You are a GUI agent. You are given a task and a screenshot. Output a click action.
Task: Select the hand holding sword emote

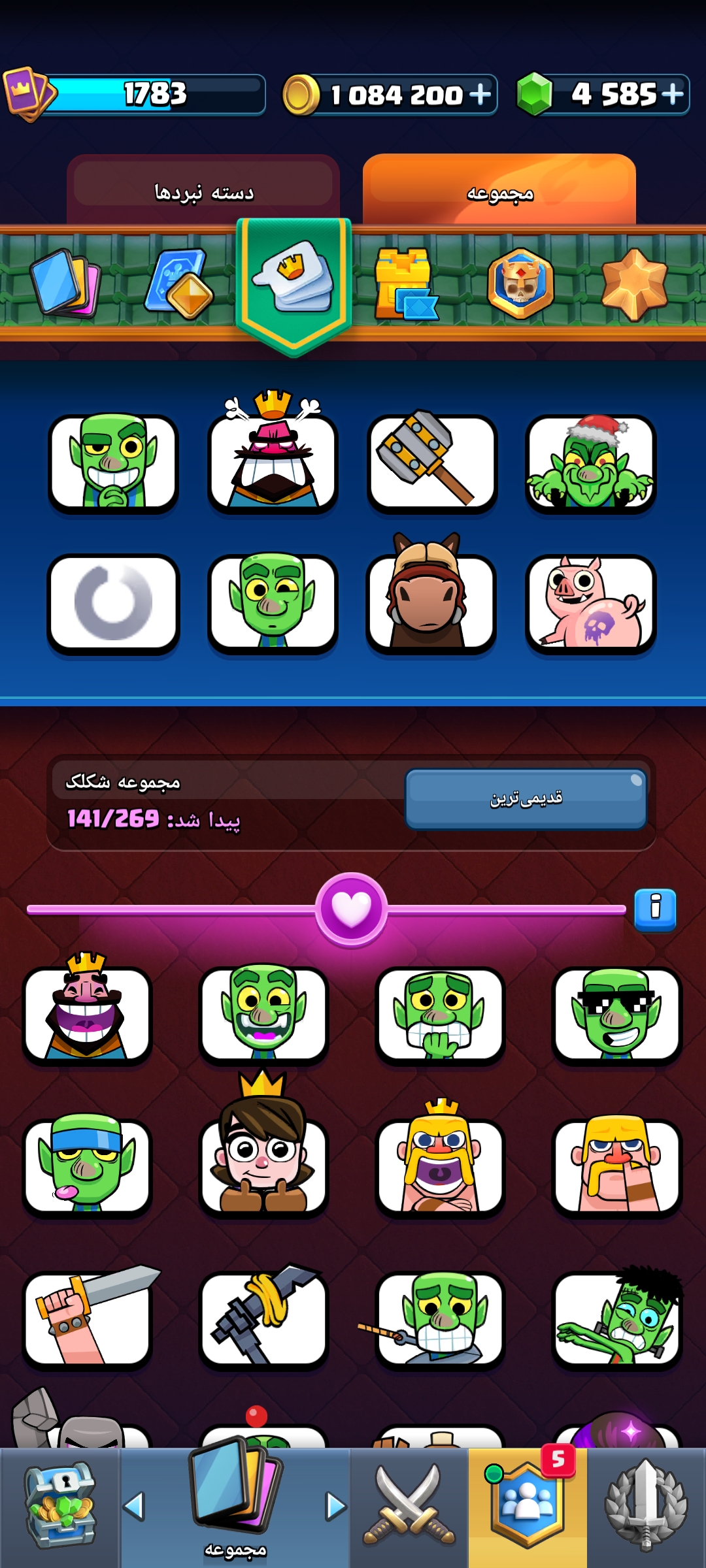[88, 1316]
